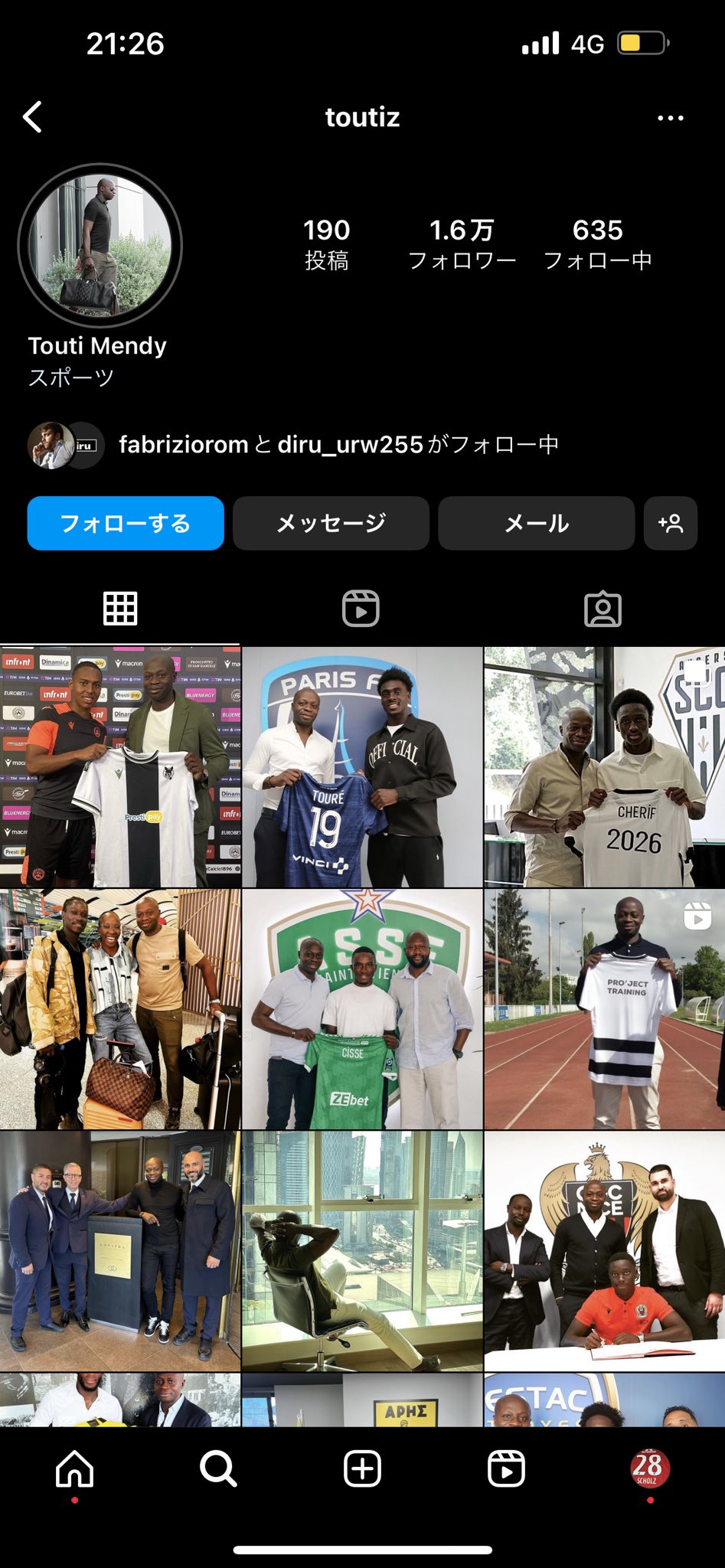725x1568 pixels.
Task: Switch to the tagged photos tab
Action: (x=603, y=609)
